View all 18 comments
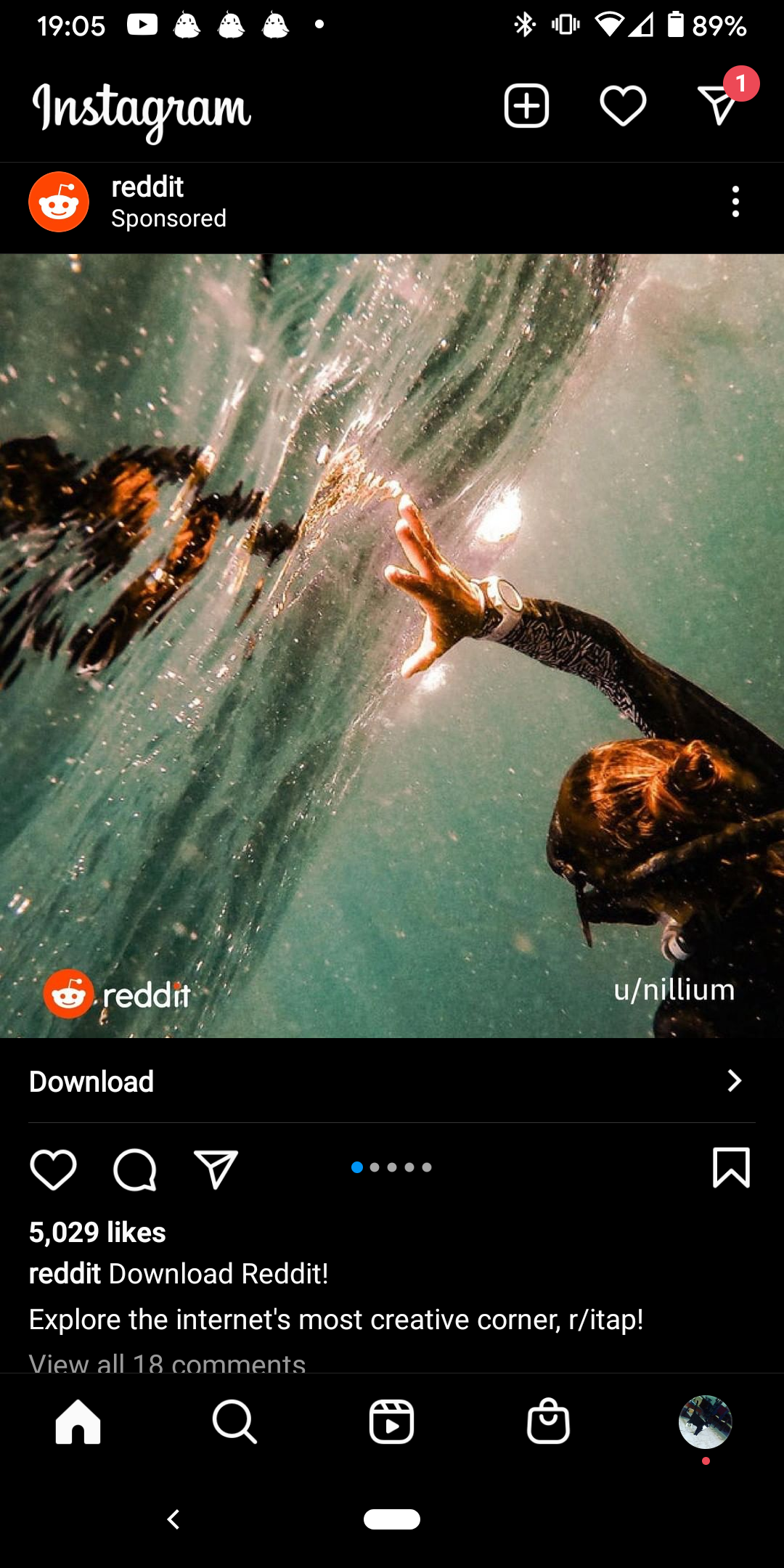Viewport: 784px width, 1568px height. 167,1362
